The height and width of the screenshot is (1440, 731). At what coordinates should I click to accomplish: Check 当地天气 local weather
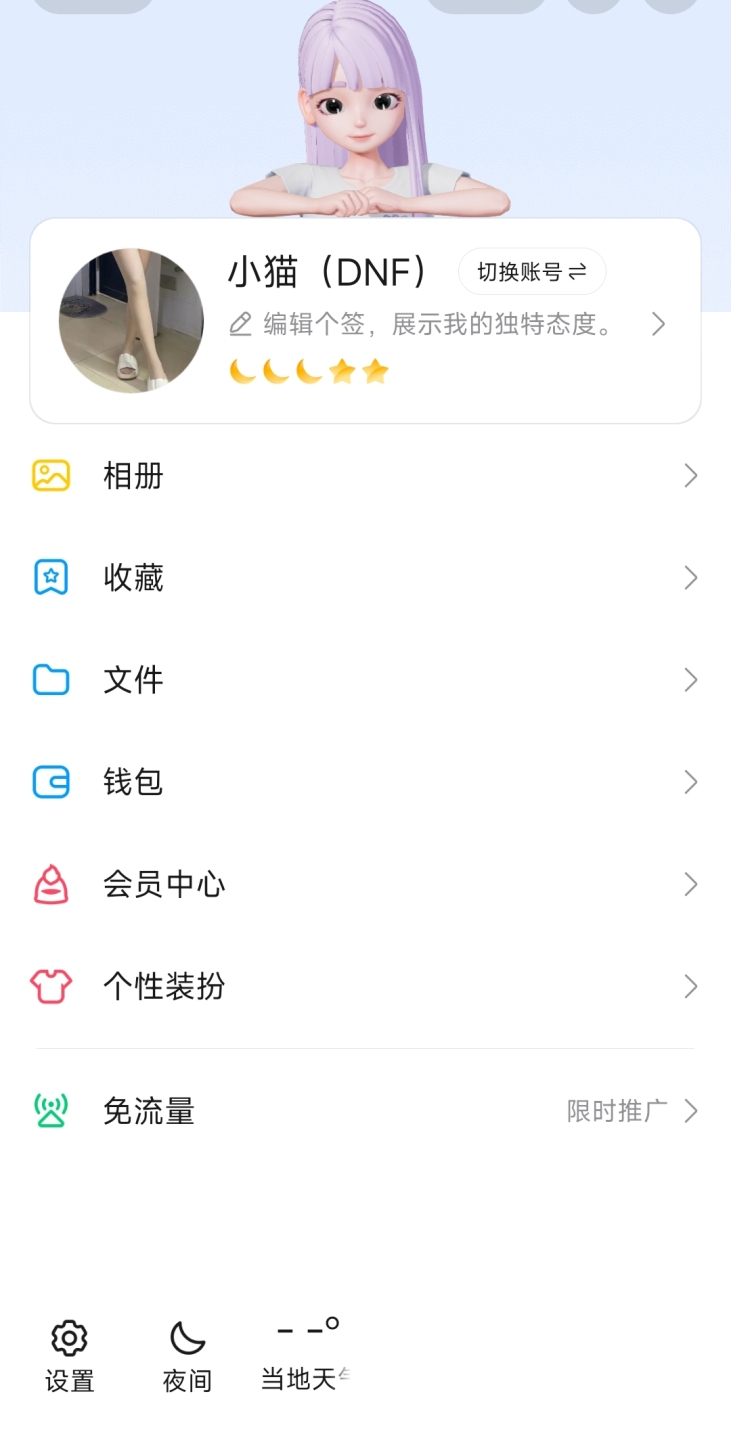[305, 1356]
